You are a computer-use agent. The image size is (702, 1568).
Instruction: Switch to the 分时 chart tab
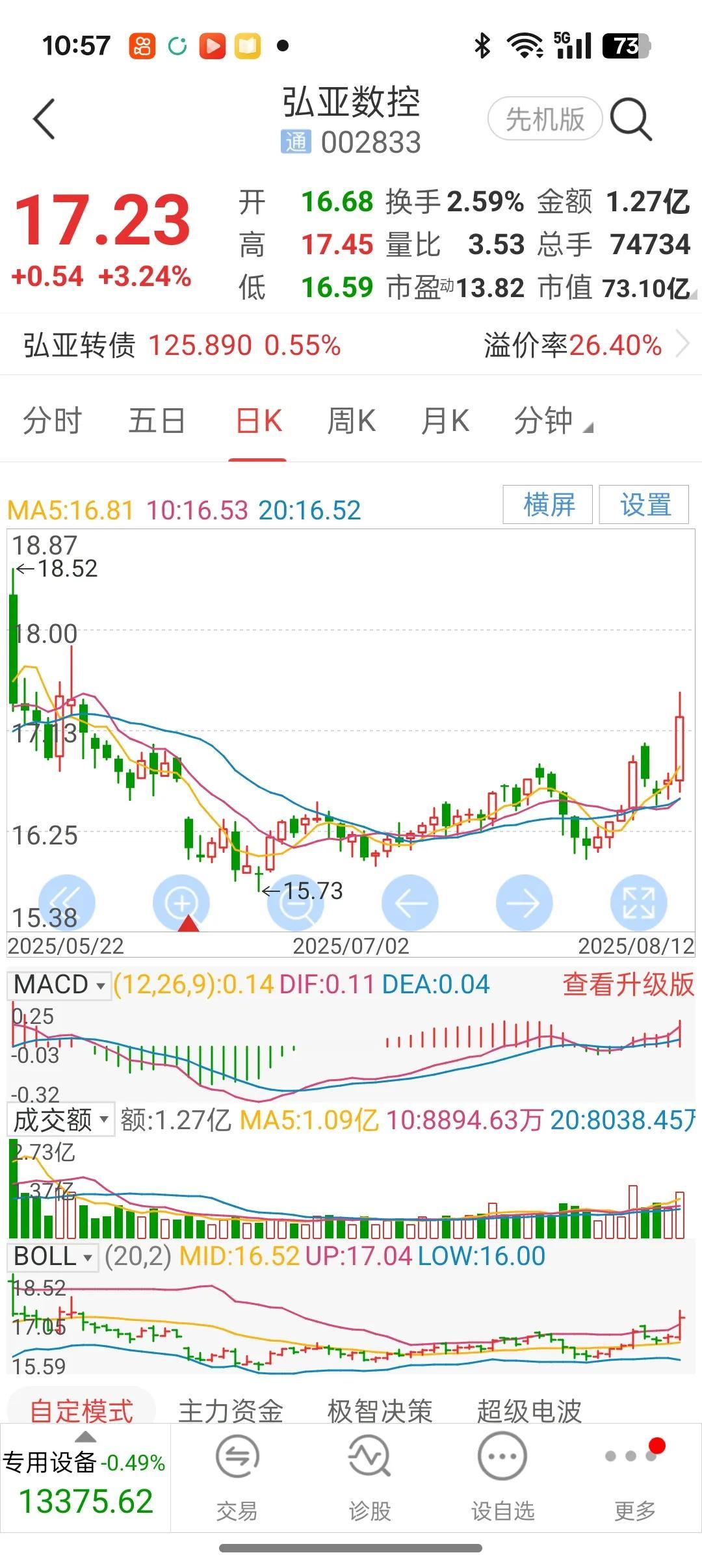(x=52, y=421)
